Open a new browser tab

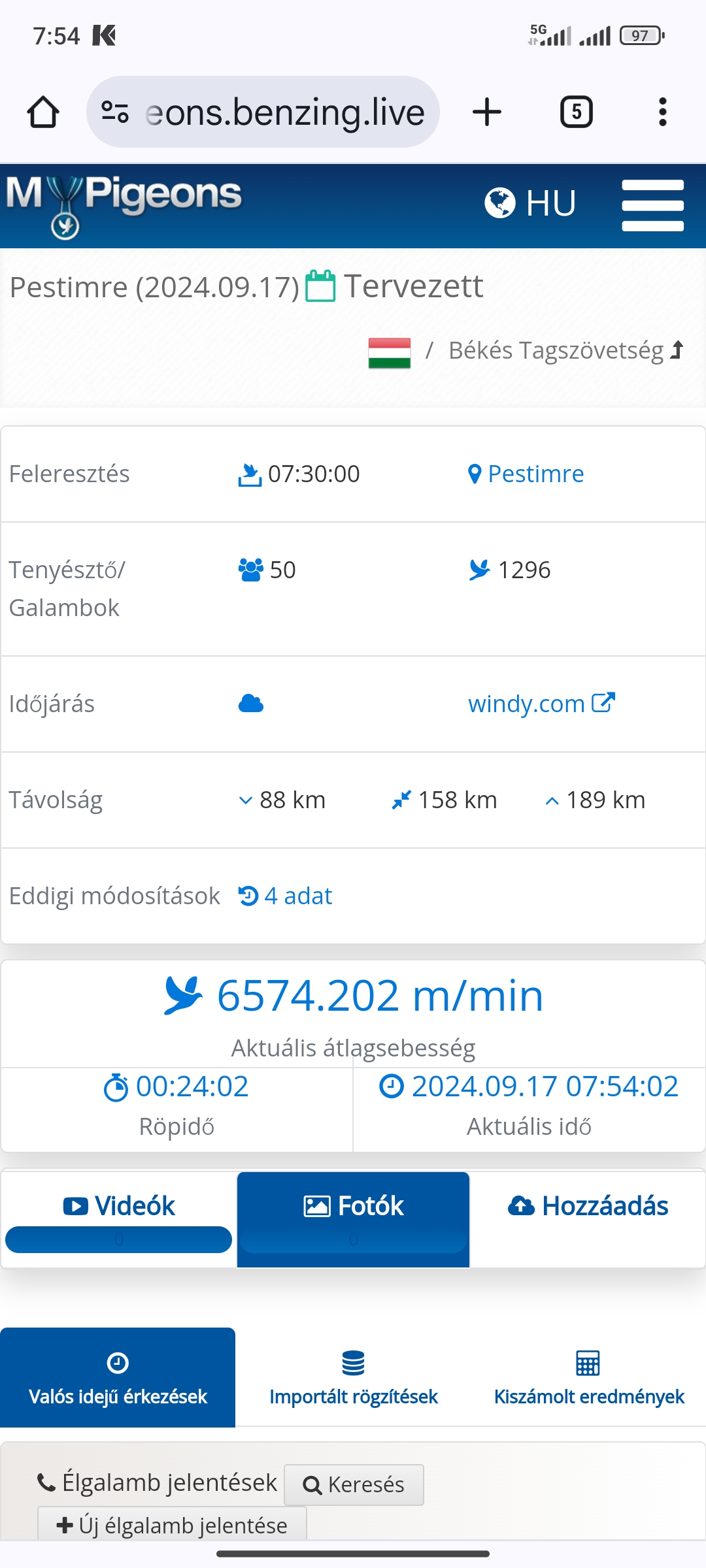pos(486,112)
